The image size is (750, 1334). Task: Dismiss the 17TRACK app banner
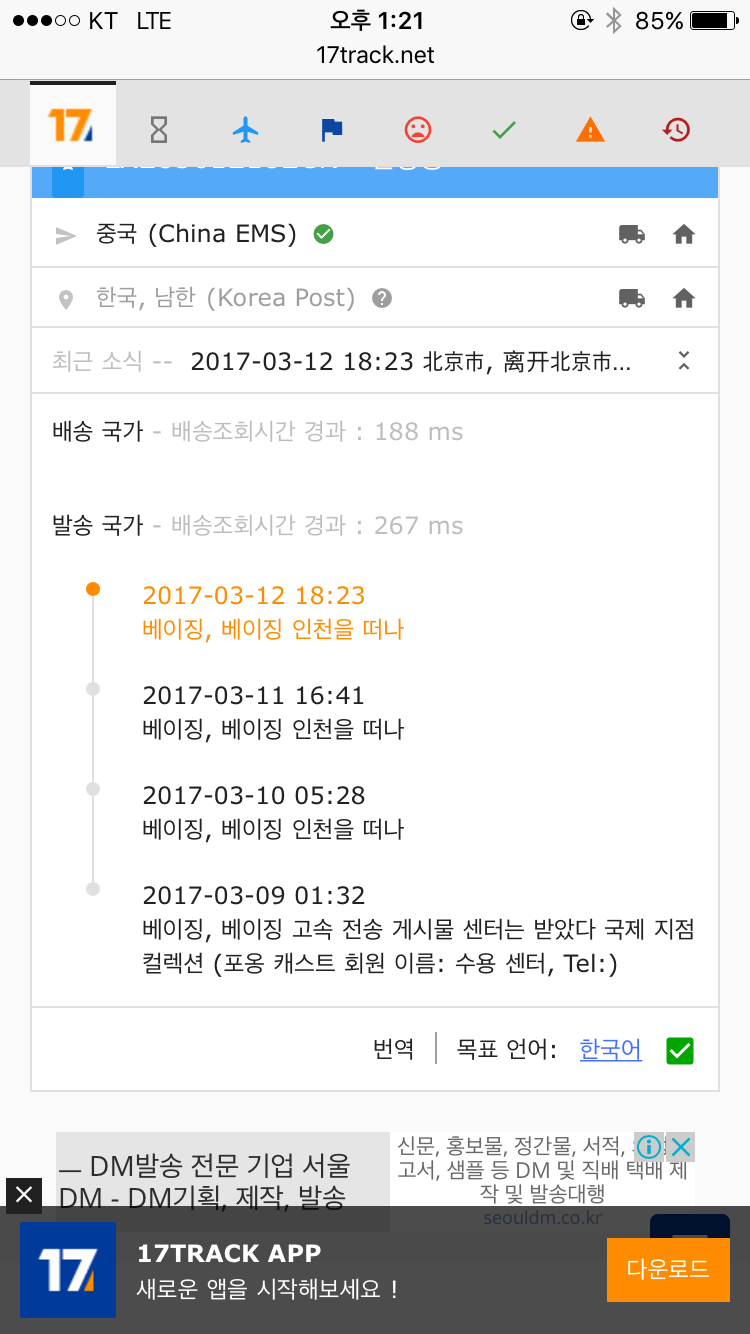coord(24,1194)
